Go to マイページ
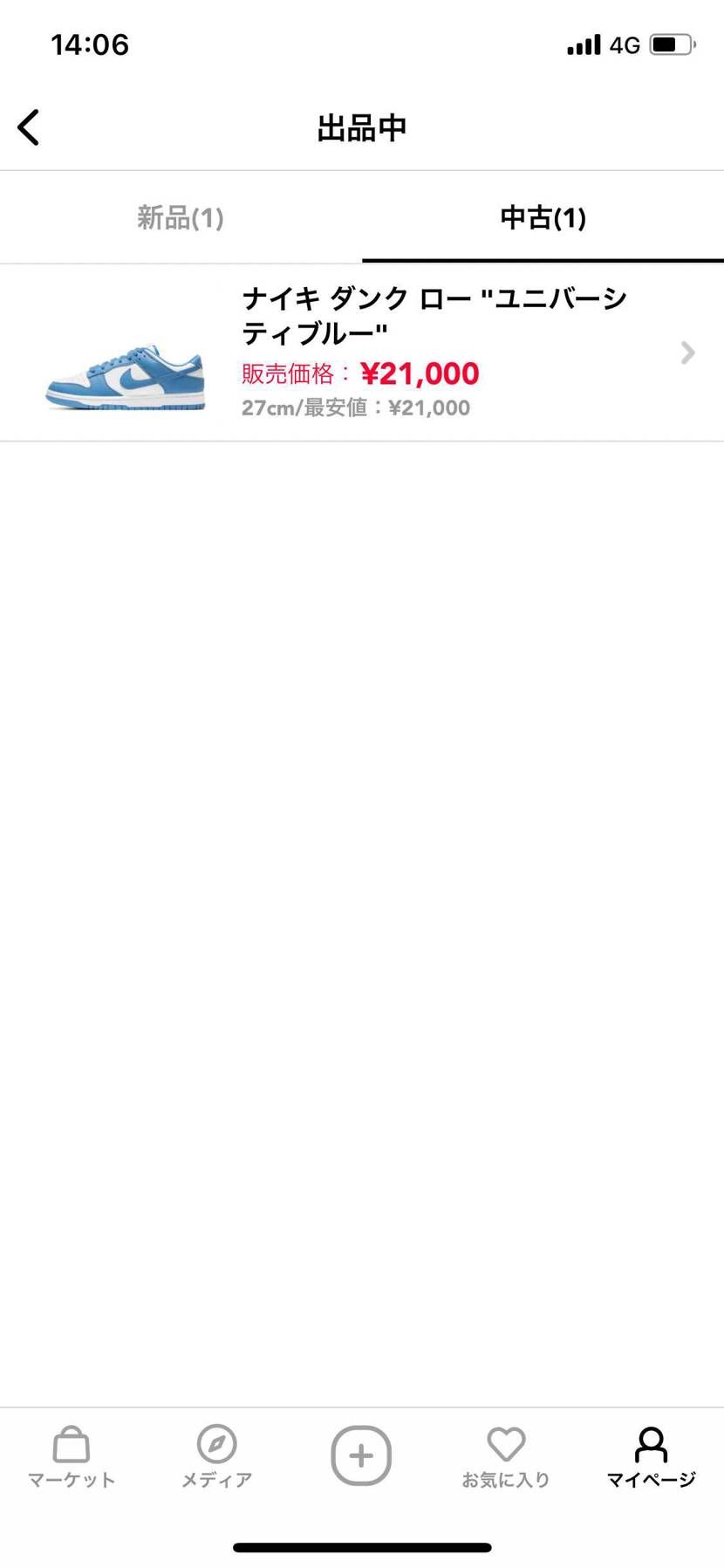724x1568 pixels. point(651,1456)
